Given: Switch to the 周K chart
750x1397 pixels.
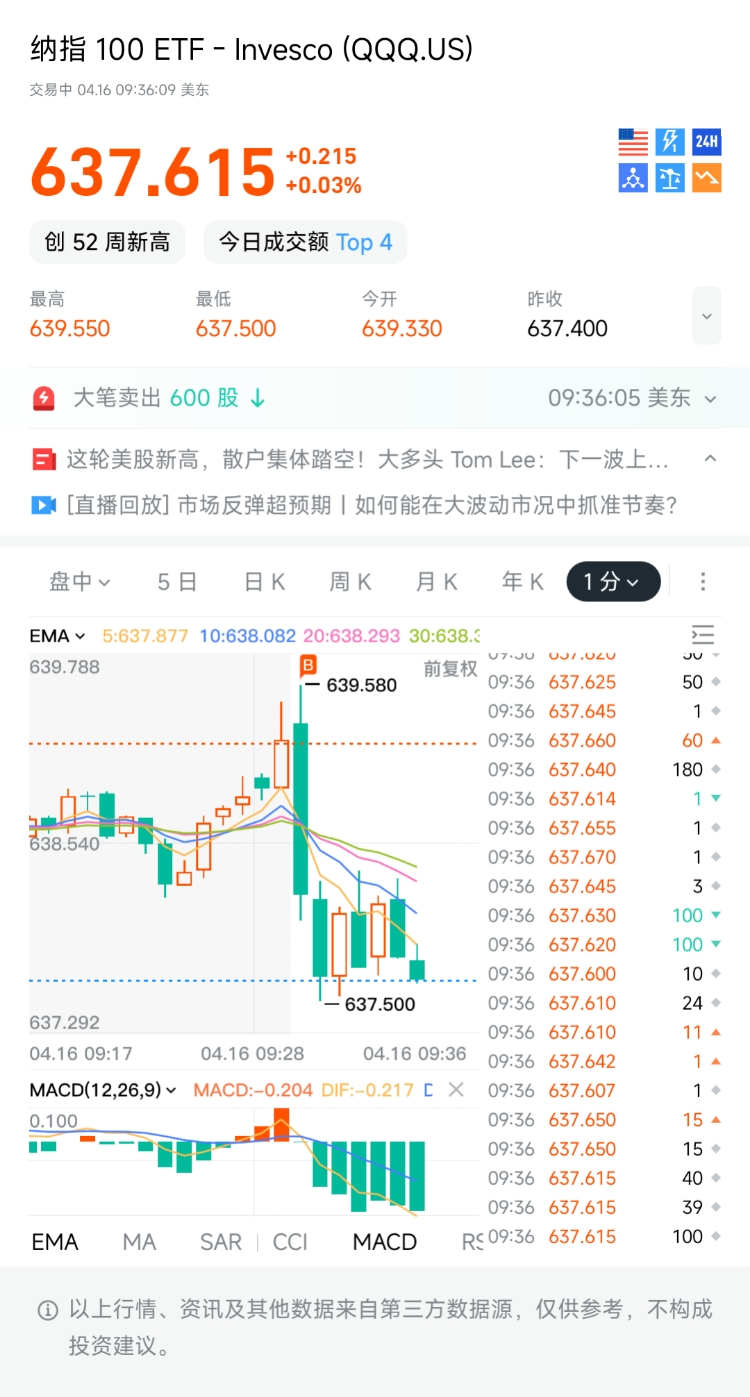Looking at the screenshot, I should tap(351, 582).
